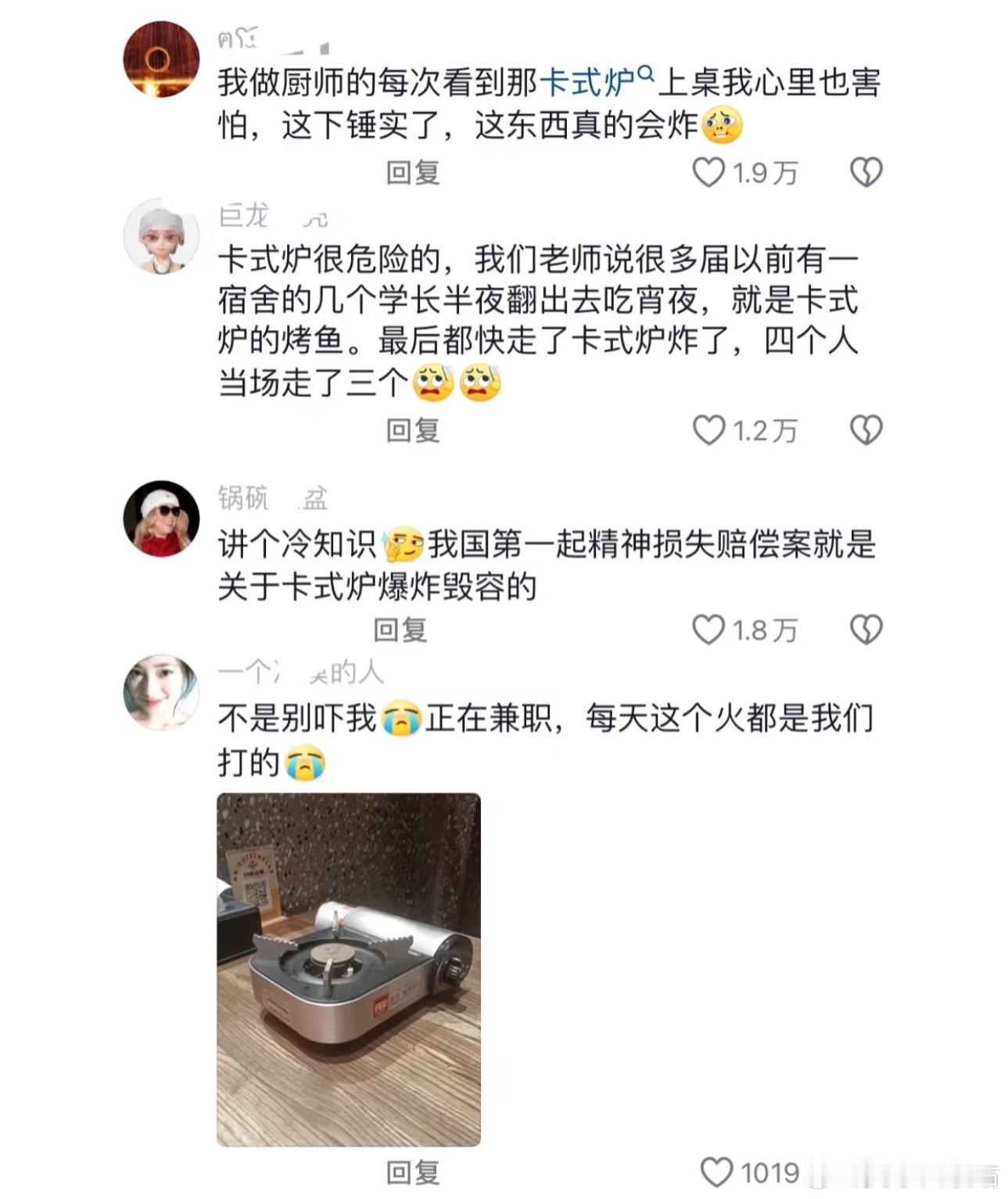
Task: Open avatar of the 正在兼职 commenter
Action: [162, 693]
